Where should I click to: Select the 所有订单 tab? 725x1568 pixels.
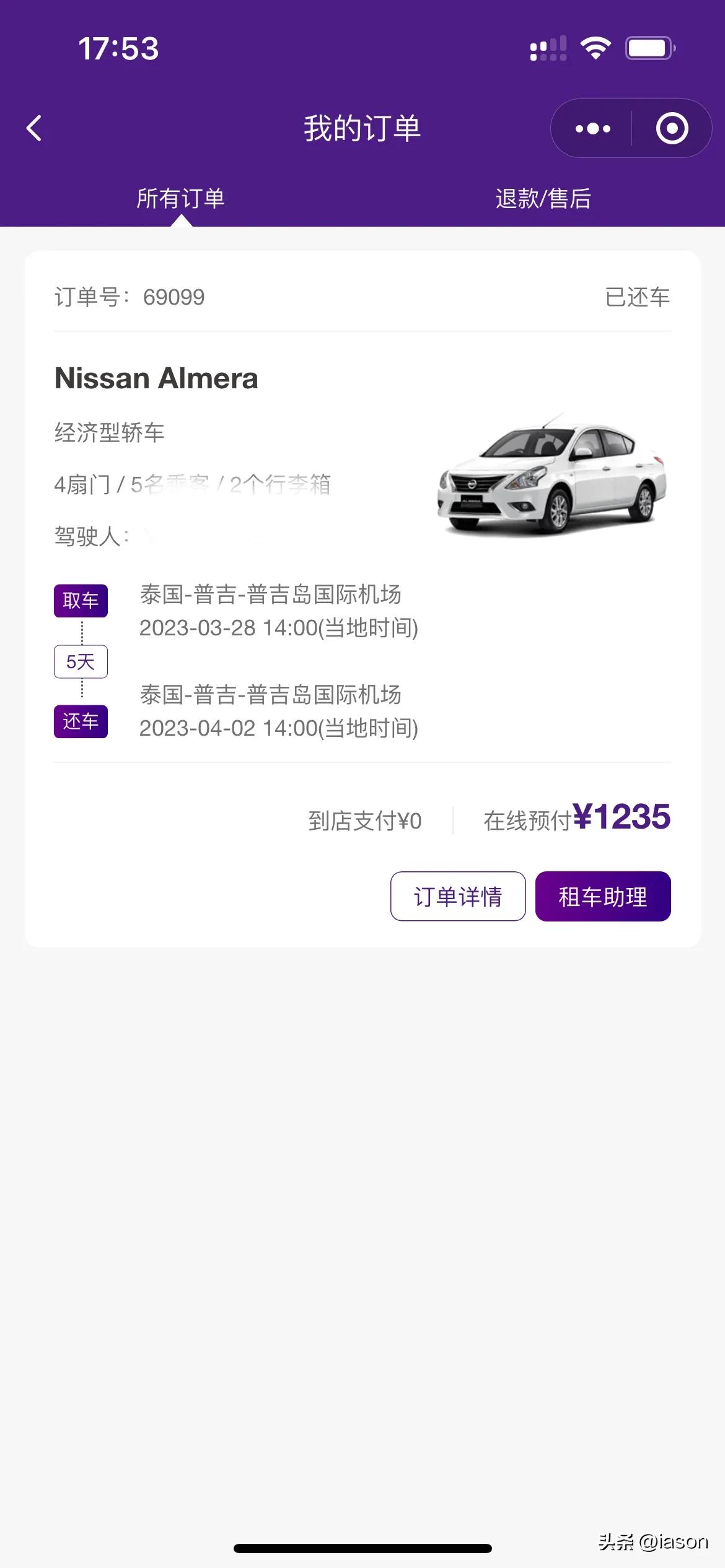coord(181,198)
